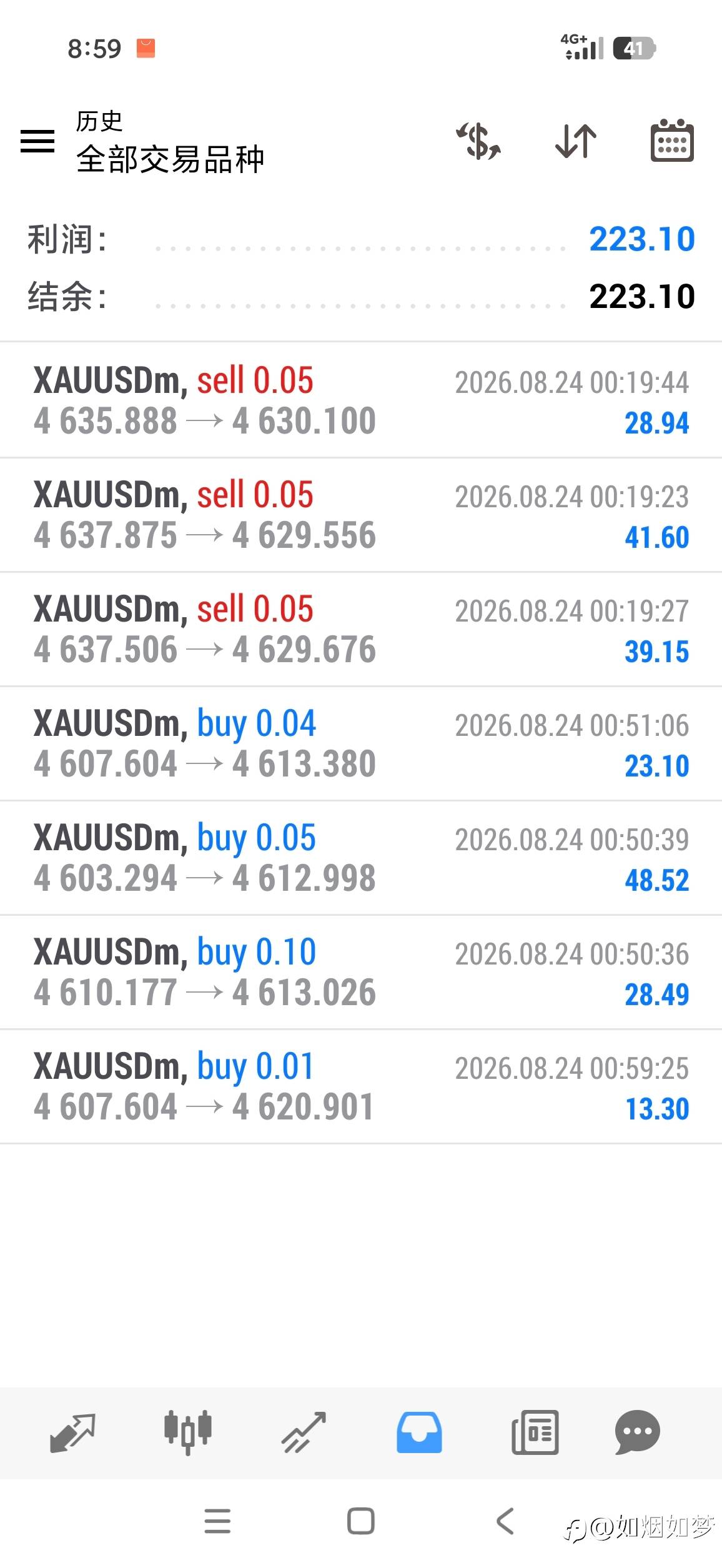The height and width of the screenshot is (1568, 722).
Task: Open the sell 0.05 trade closed at 4 630.100
Action: click(361, 400)
